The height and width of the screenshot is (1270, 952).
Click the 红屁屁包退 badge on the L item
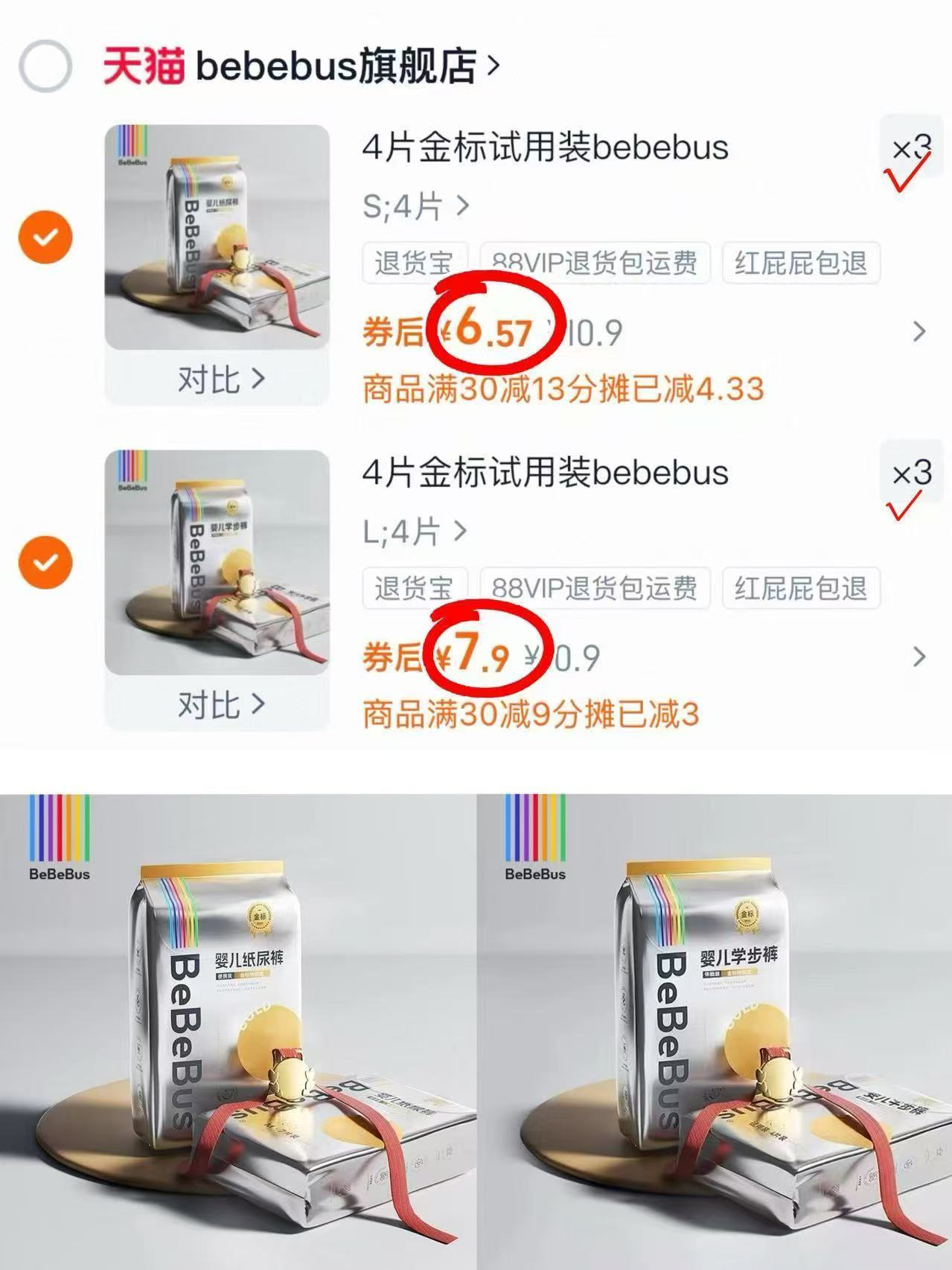800,588
